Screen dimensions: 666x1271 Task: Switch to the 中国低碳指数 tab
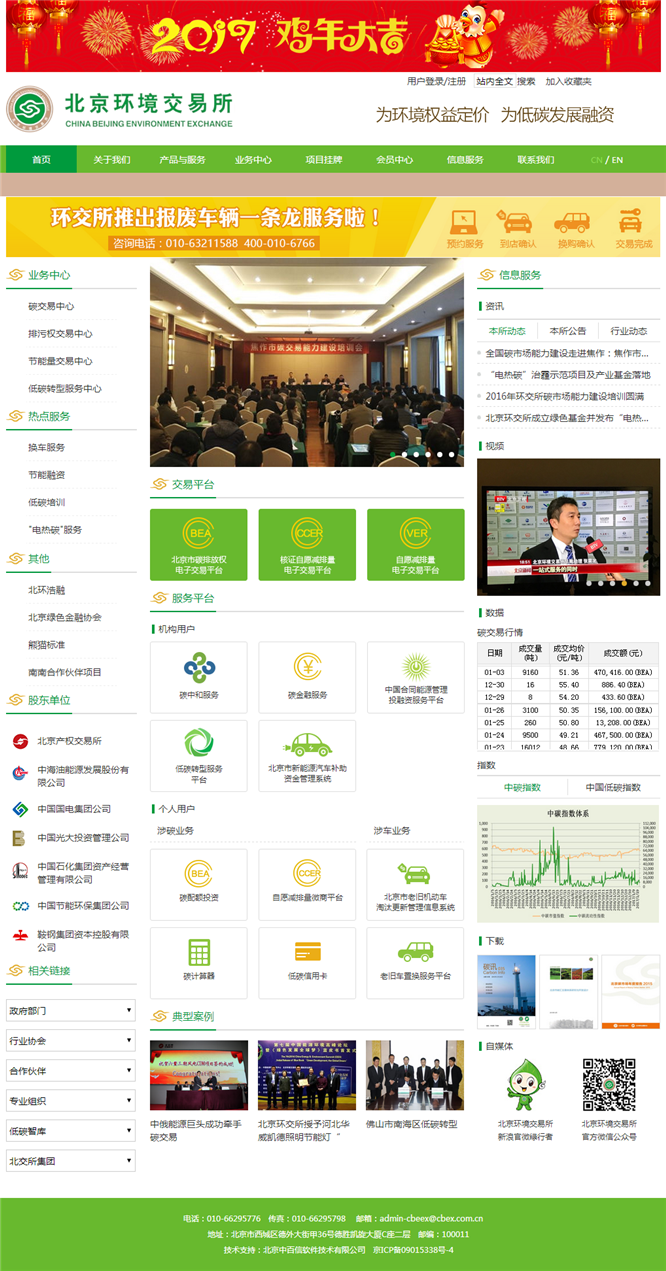pyautogui.click(x=613, y=787)
